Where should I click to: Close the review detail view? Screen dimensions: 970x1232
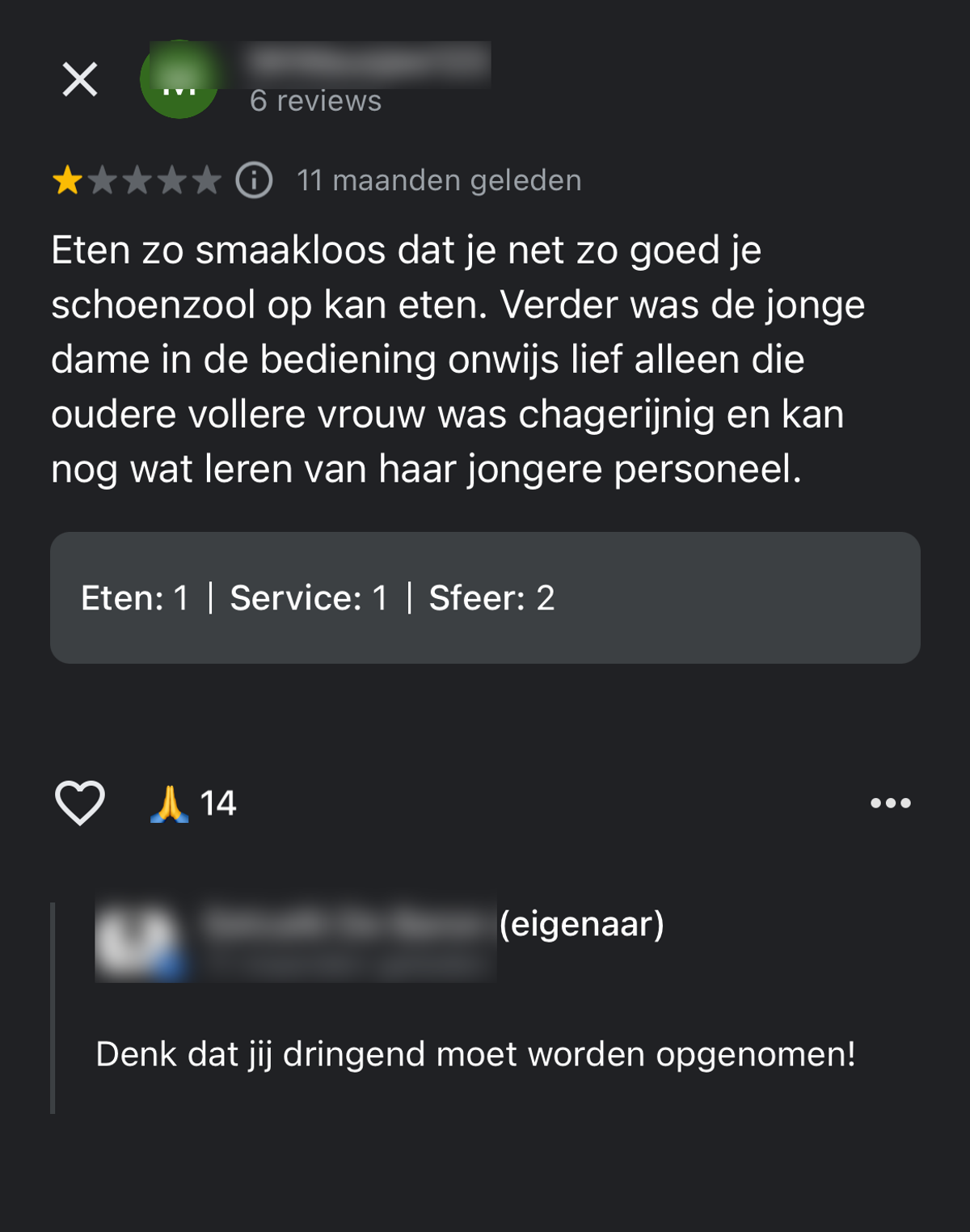click(80, 79)
